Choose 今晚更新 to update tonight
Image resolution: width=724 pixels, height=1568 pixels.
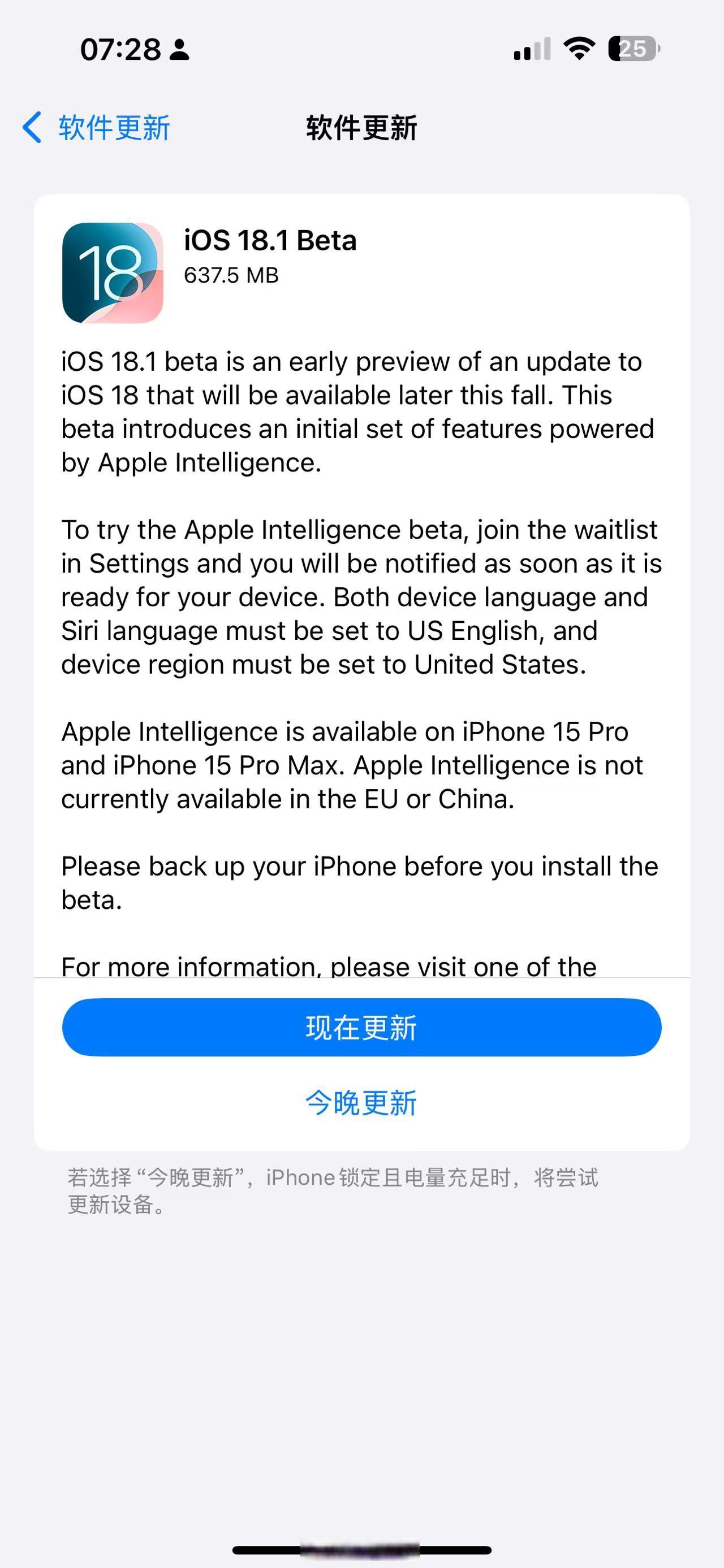coord(361,1103)
